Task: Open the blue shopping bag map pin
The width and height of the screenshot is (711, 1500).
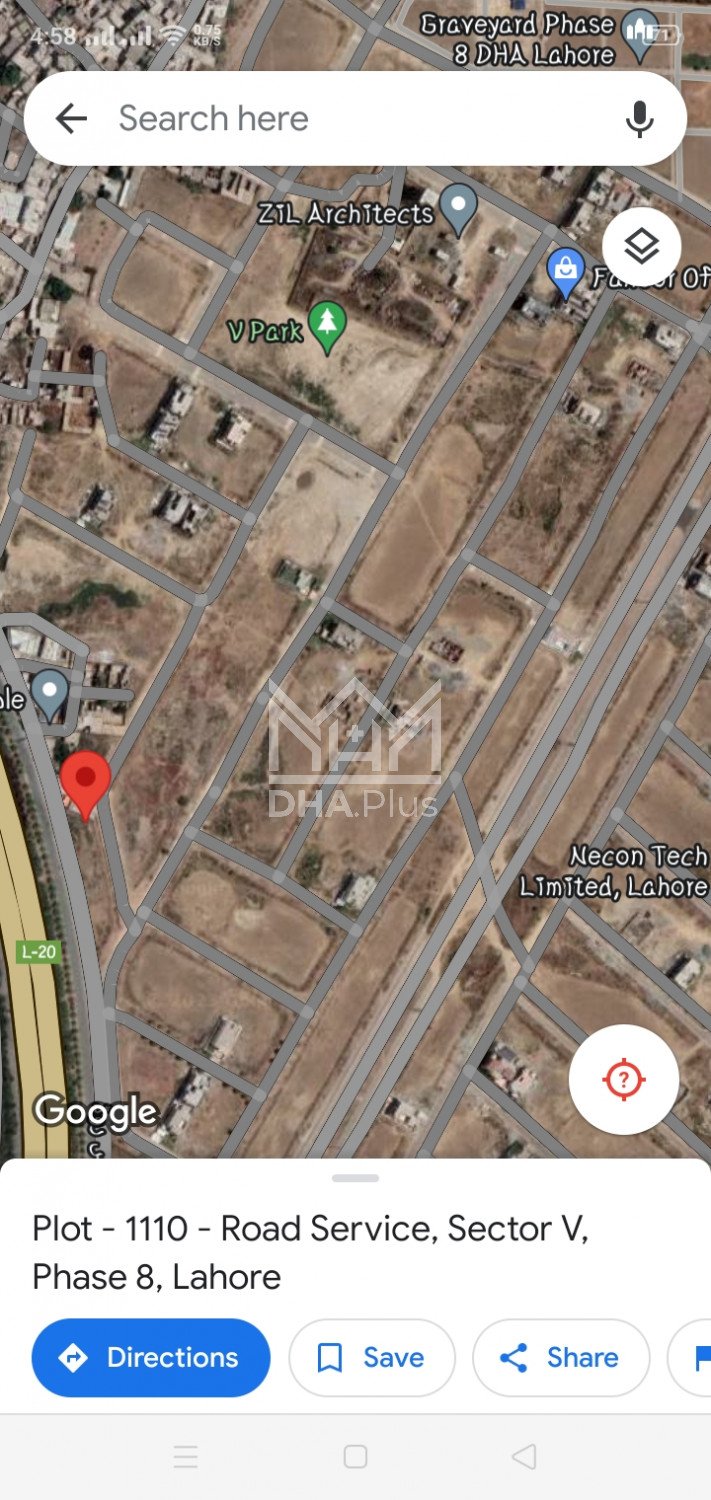Action: tap(566, 271)
